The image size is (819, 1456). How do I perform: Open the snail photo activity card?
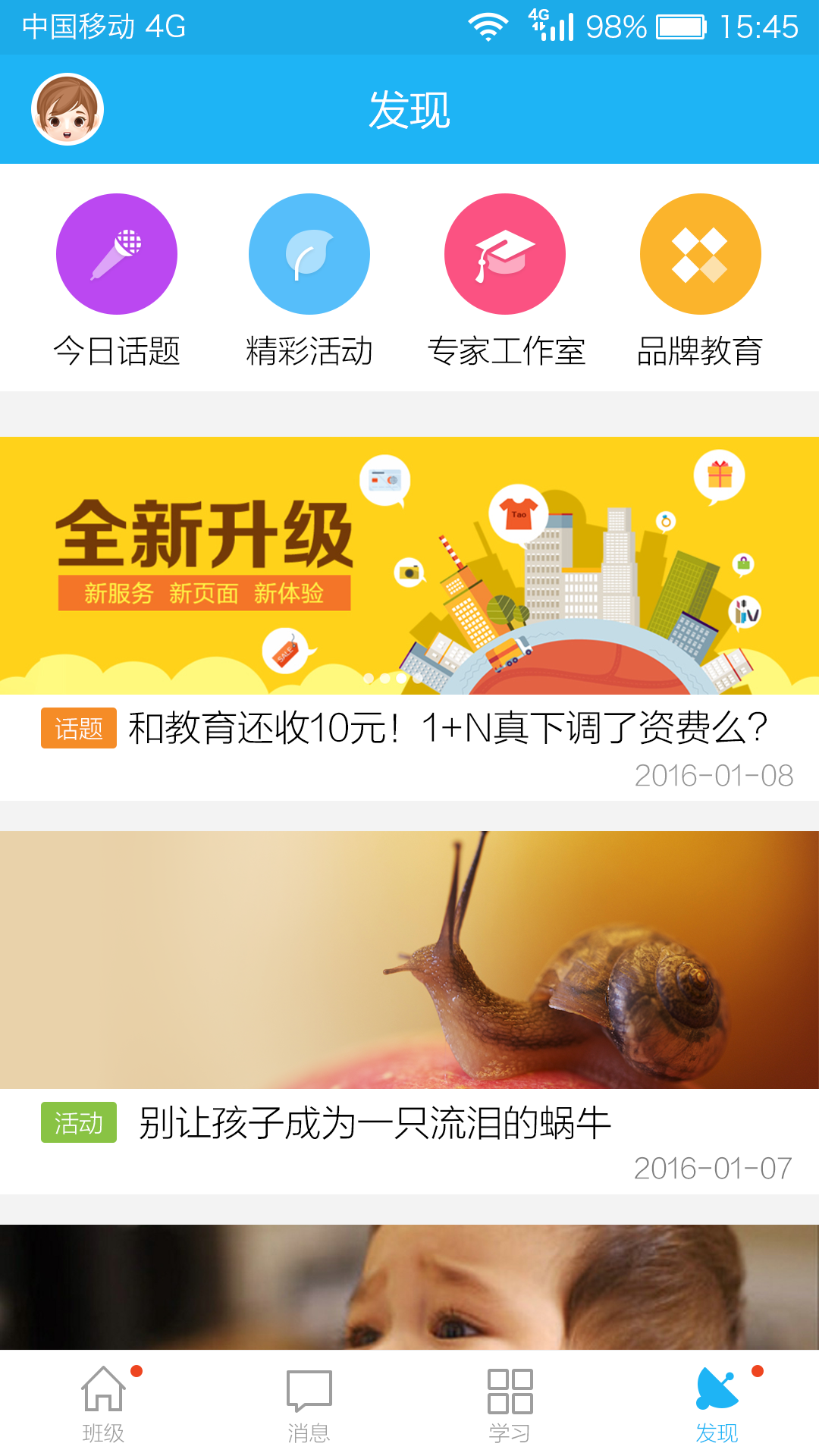tap(409, 959)
